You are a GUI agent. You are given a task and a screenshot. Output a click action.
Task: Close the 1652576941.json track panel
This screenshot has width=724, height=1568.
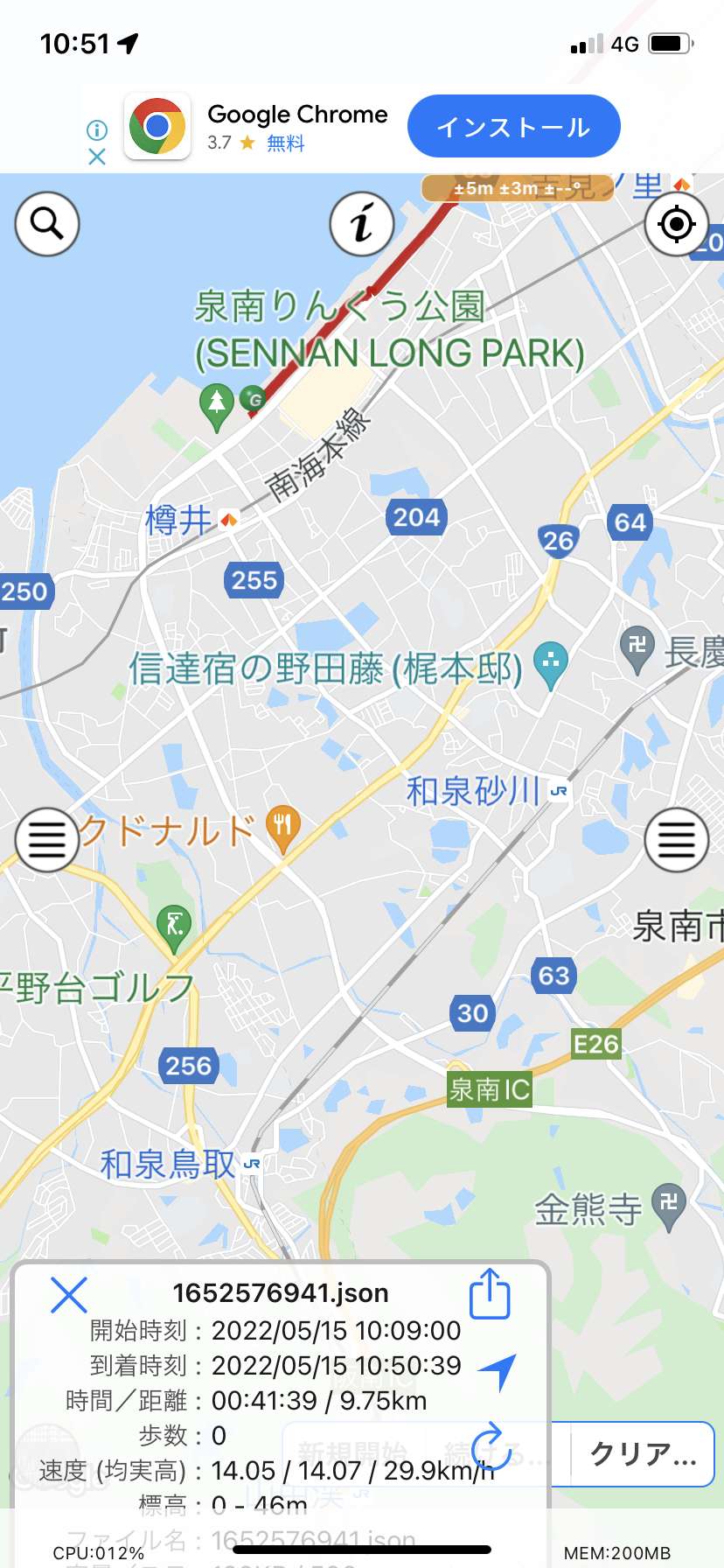[69, 1295]
